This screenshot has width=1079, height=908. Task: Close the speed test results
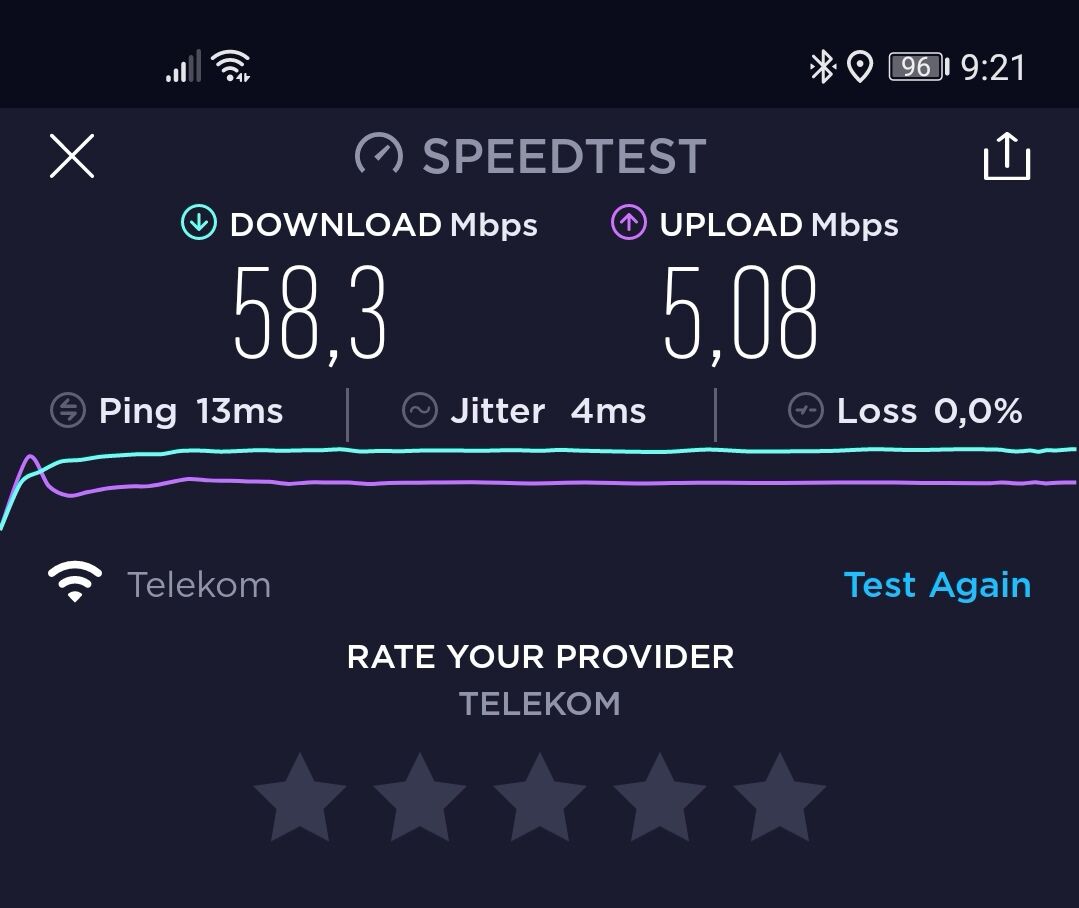click(x=72, y=157)
